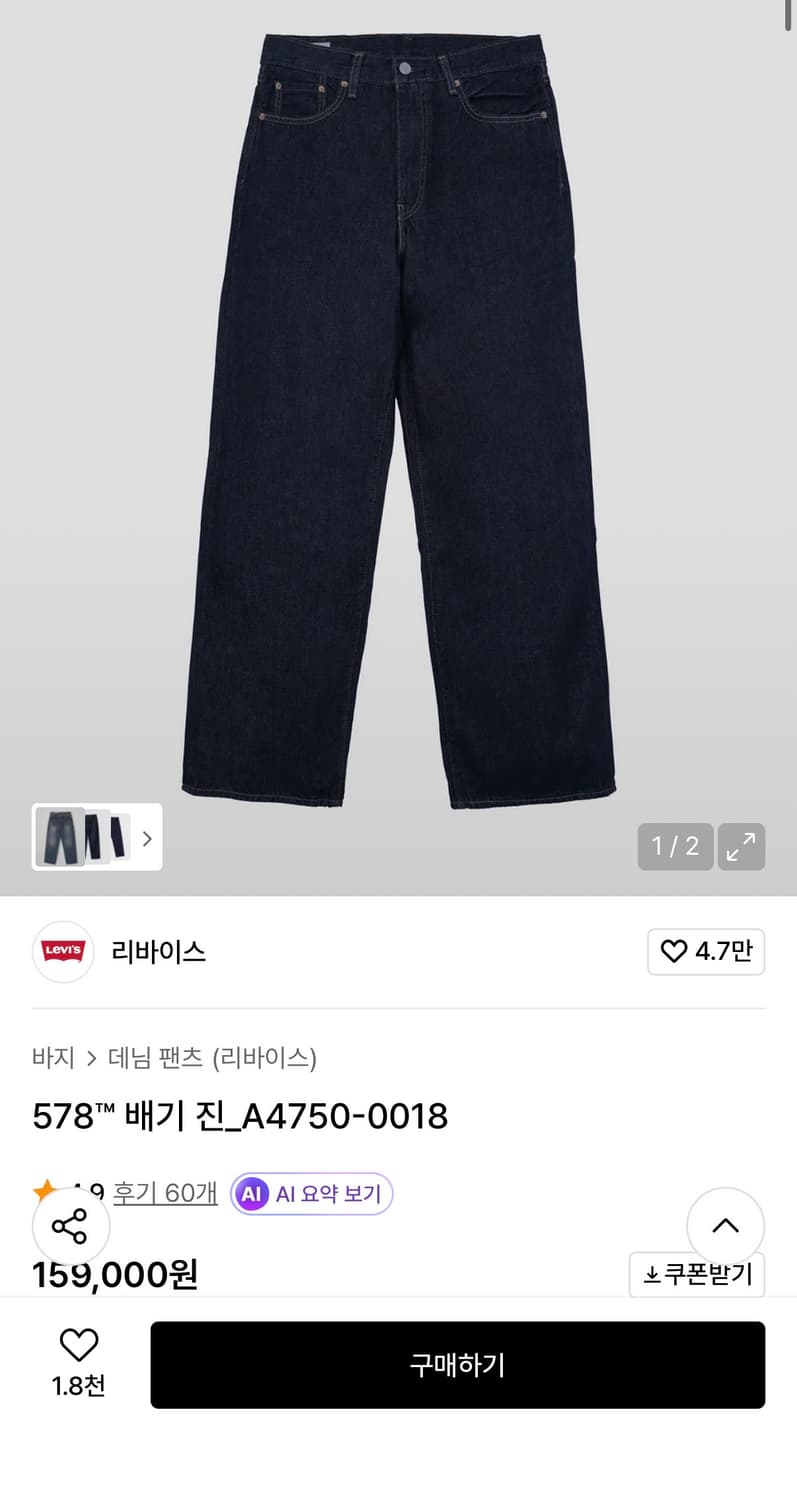Click the share icon
The image size is (797, 1500).
tap(71, 1226)
